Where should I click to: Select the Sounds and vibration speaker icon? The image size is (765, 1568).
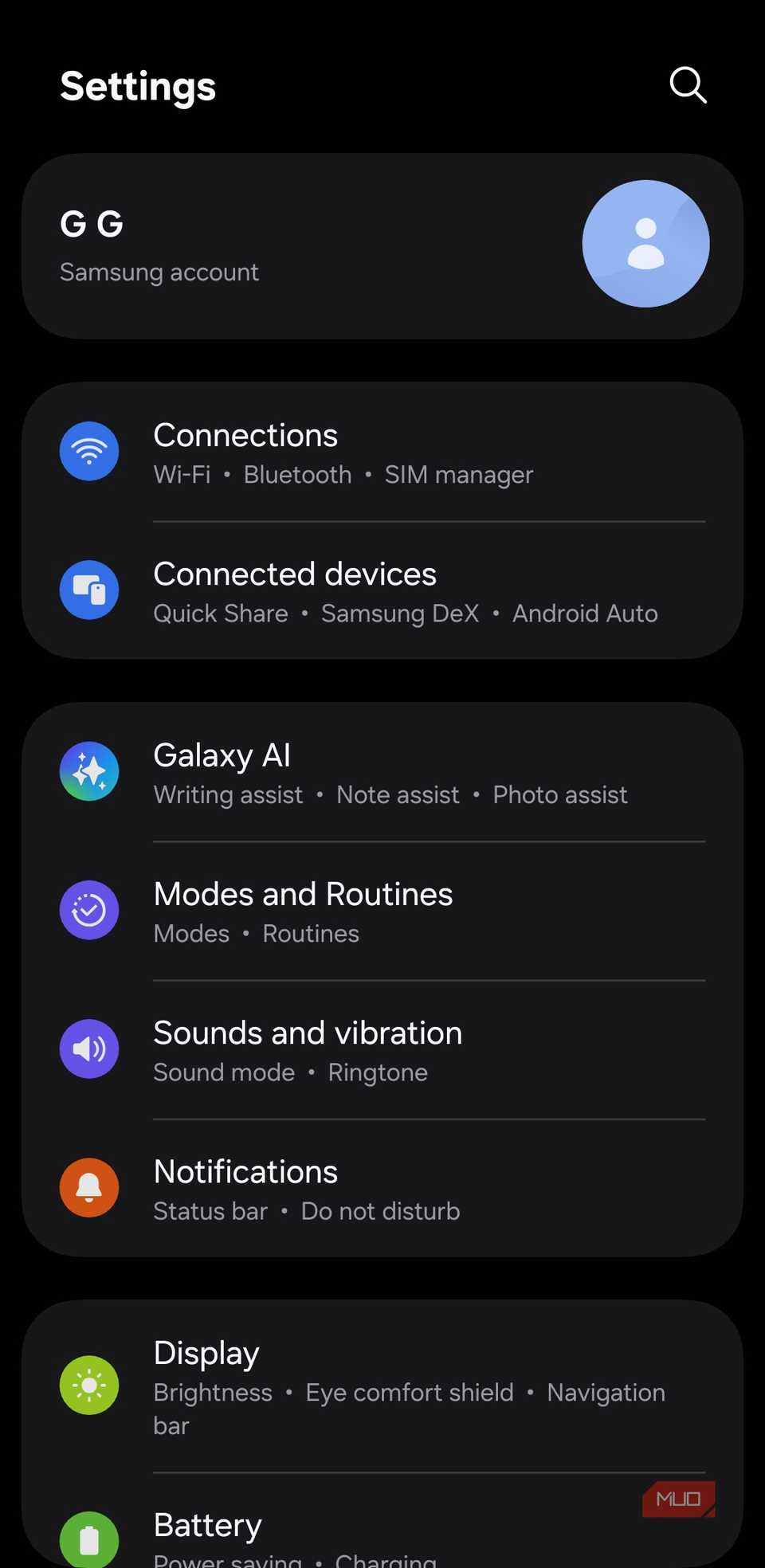click(x=89, y=1049)
